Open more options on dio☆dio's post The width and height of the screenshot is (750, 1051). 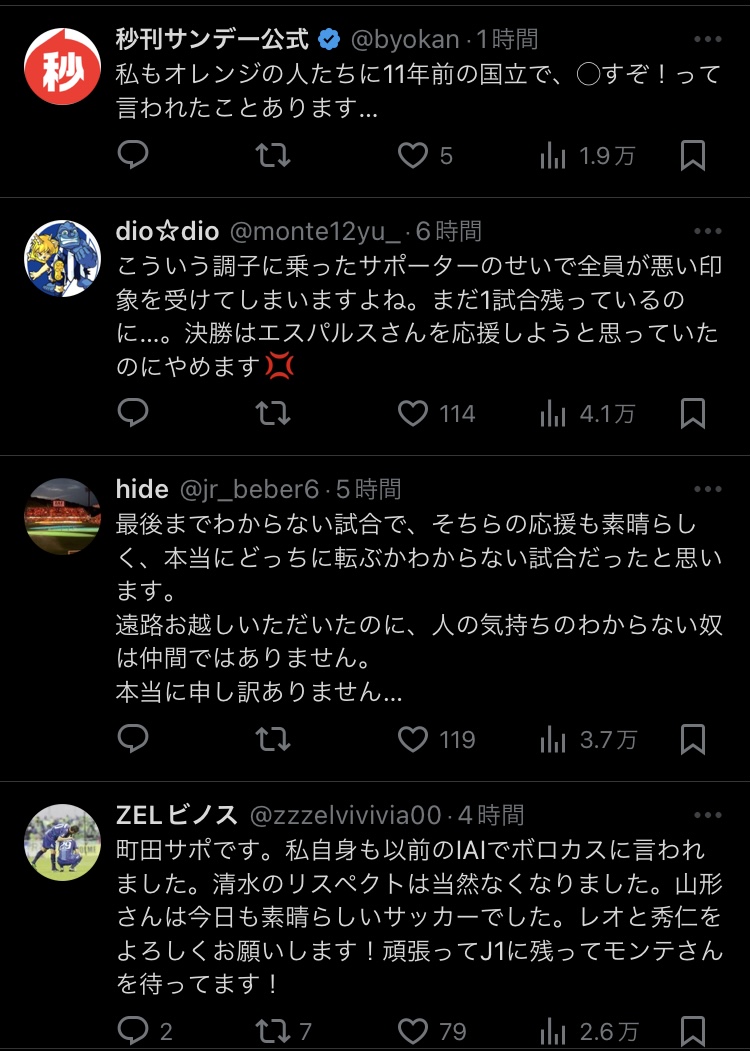(707, 232)
